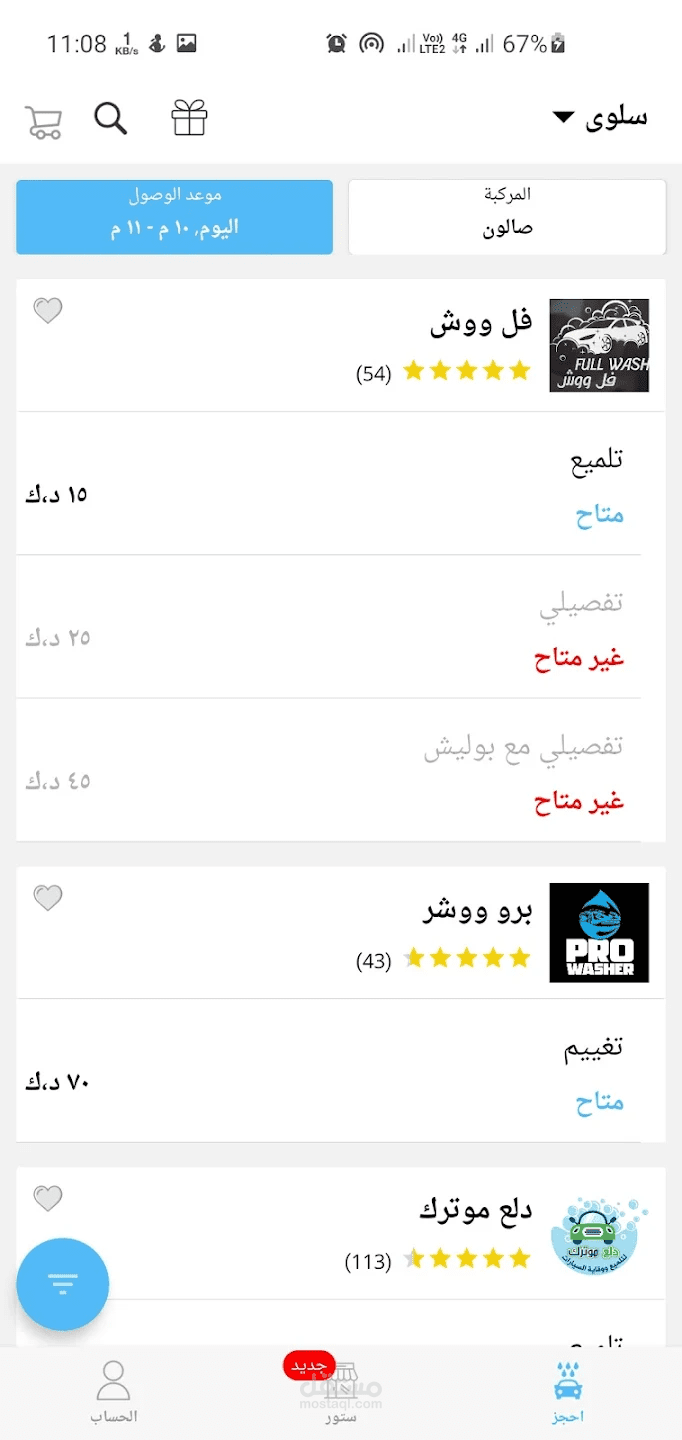Favorite the فل ووش car wash
This screenshot has height=1440, width=682.
[x=48, y=311]
